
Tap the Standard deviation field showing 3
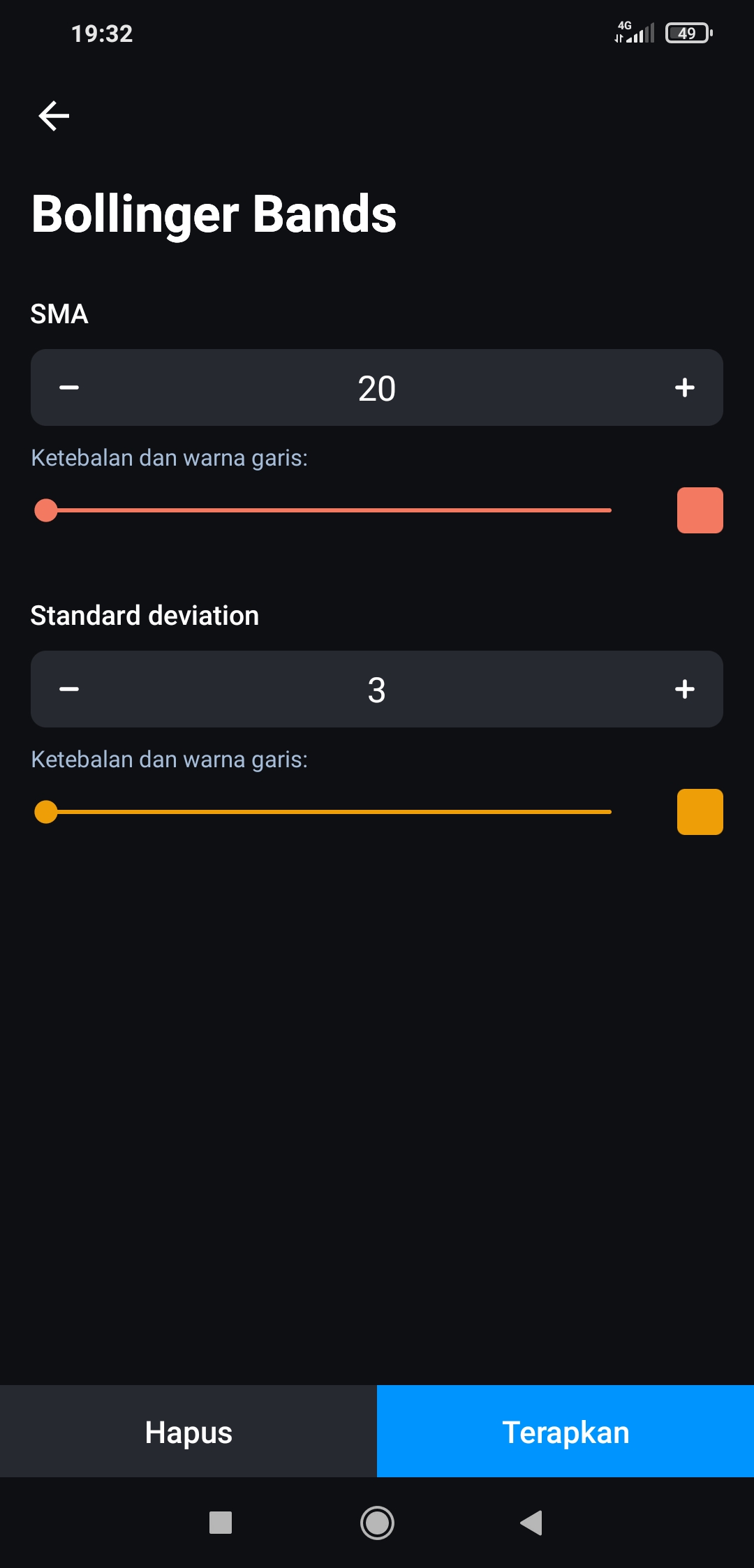point(377,690)
